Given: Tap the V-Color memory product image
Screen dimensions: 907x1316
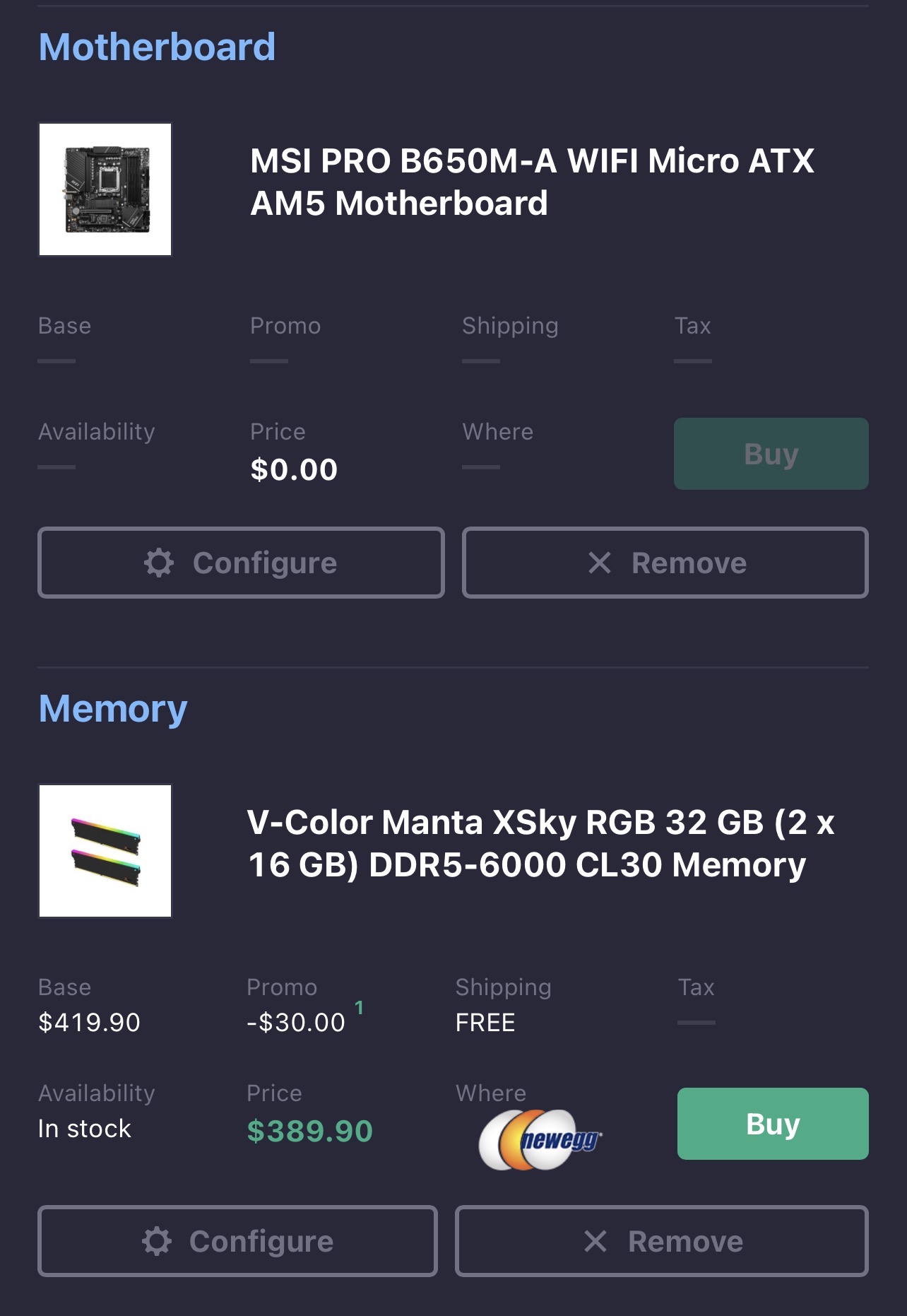Looking at the screenshot, I should click(105, 851).
